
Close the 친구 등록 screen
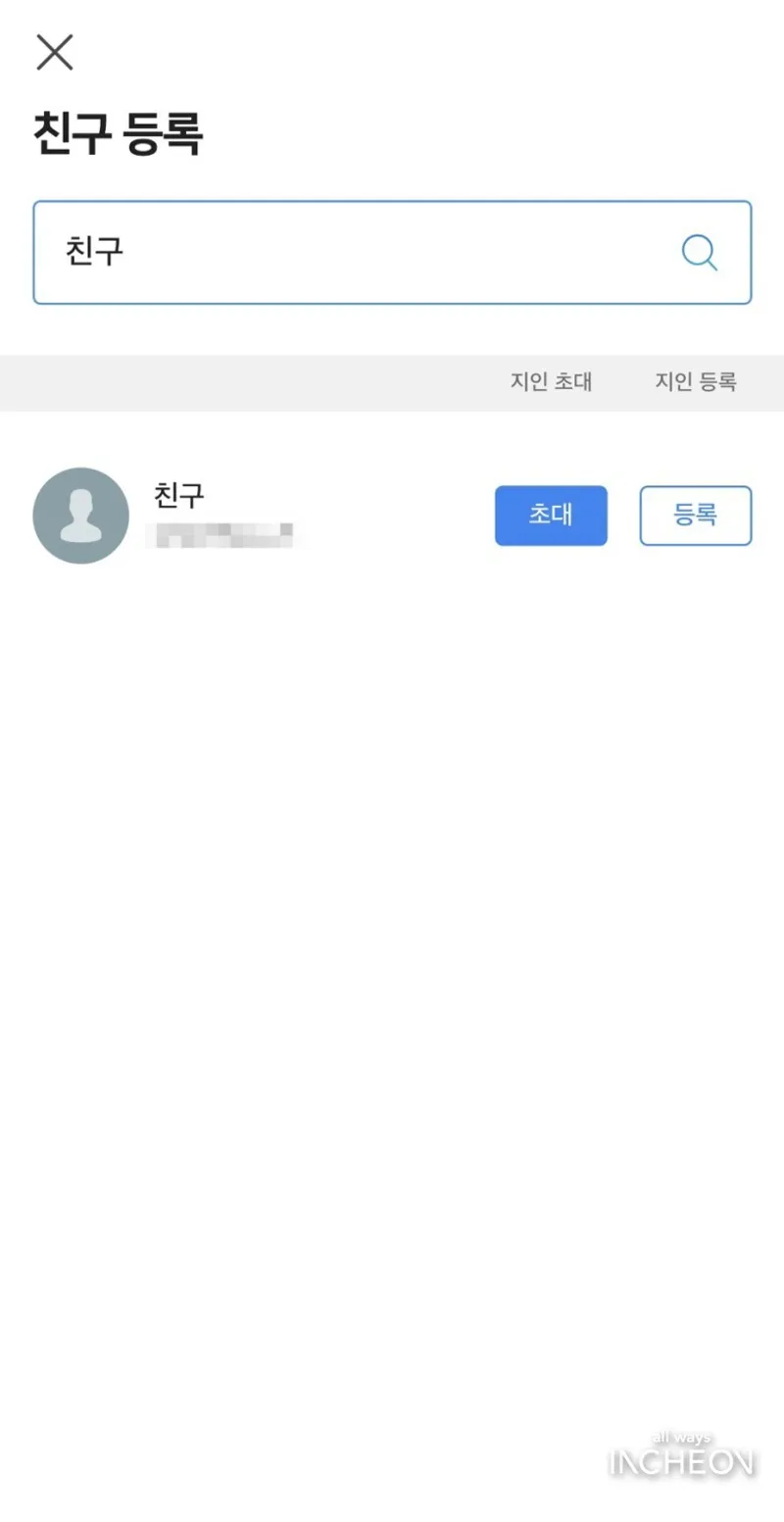pos(55,52)
